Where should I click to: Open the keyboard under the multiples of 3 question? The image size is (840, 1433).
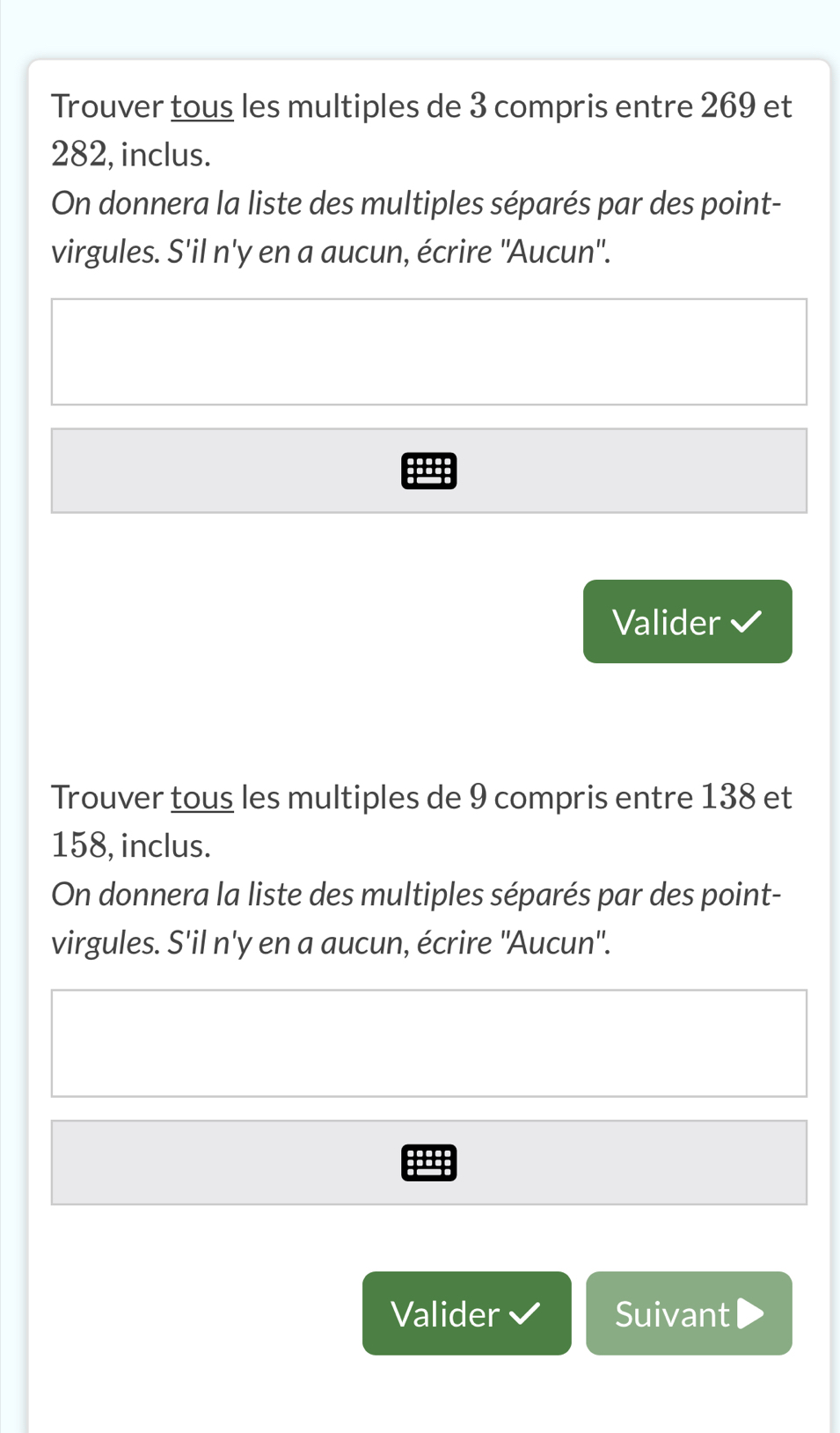429,471
